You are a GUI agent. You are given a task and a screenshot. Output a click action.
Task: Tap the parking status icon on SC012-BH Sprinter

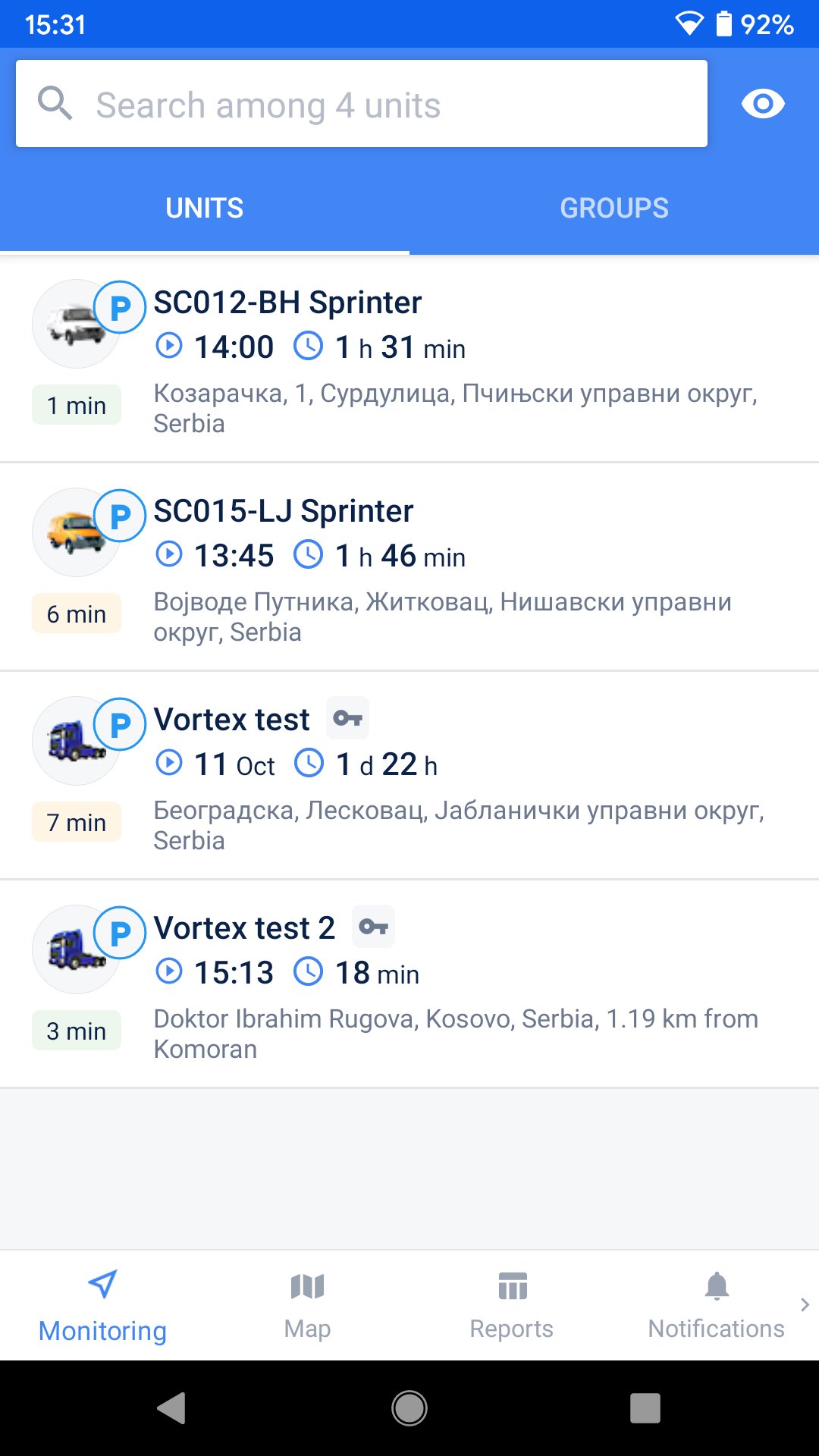pos(120,307)
